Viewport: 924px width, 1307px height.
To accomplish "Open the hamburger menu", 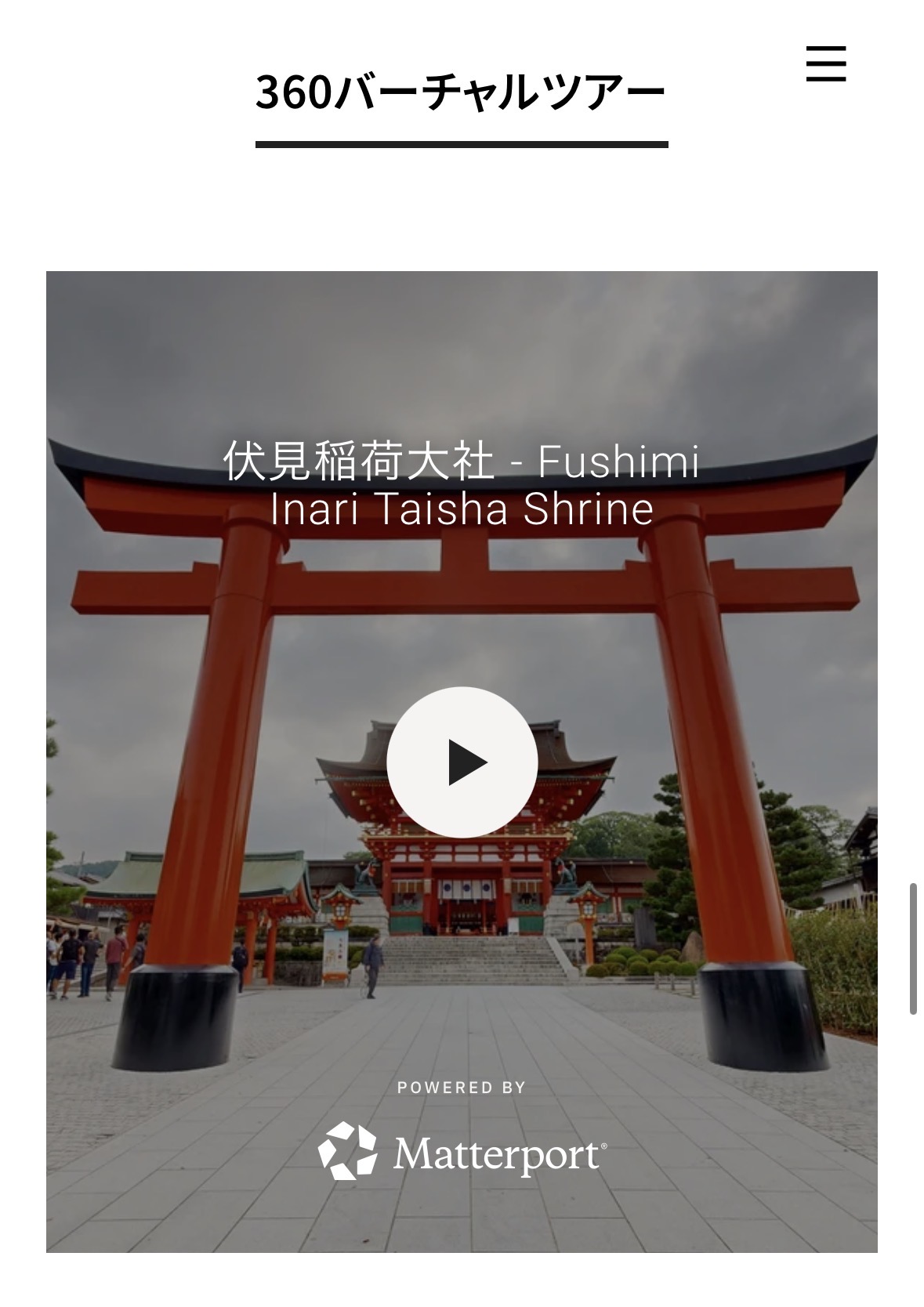I will point(826,63).
